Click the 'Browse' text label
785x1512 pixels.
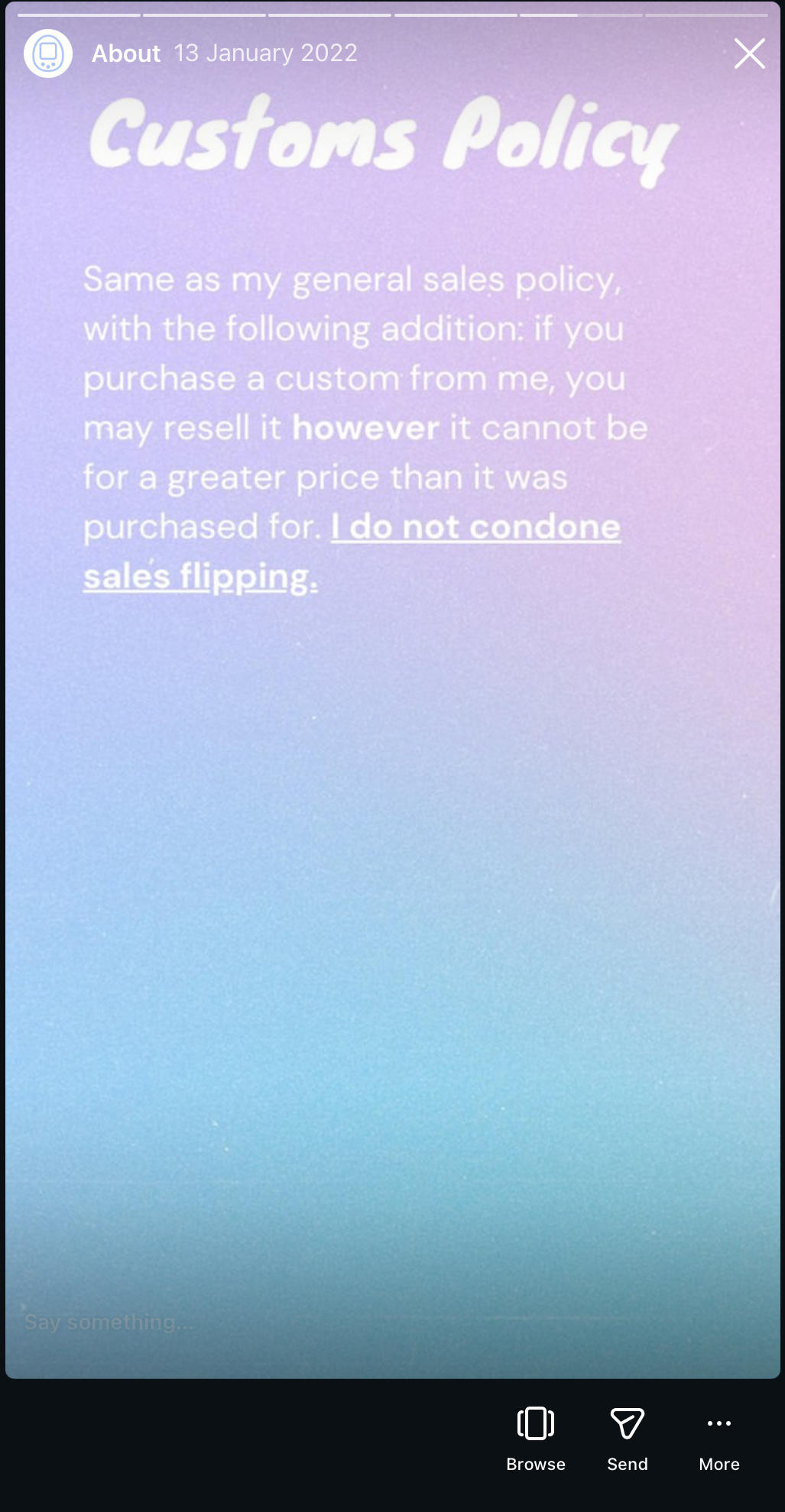point(535,1464)
